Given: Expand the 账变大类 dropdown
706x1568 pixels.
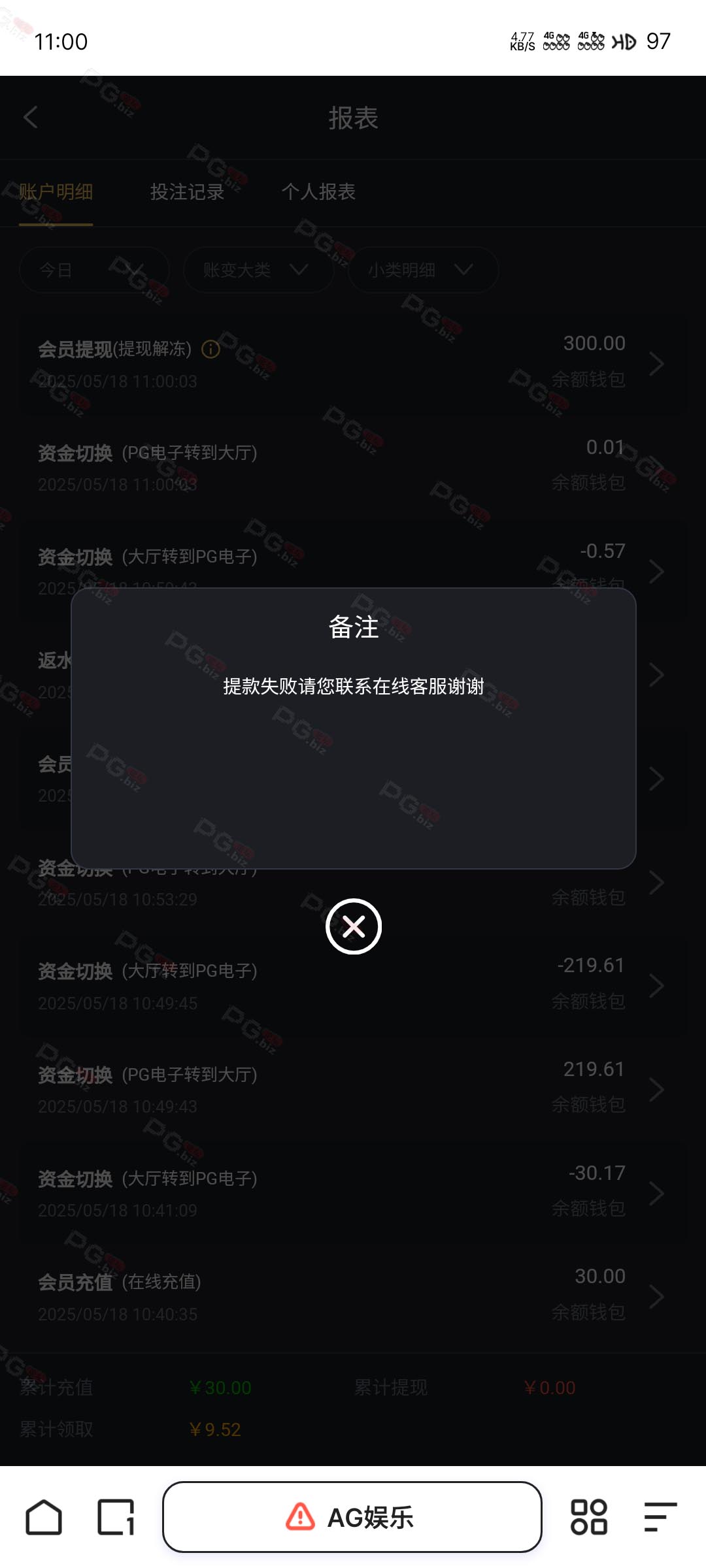Looking at the screenshot, I should (x=258, y=270).
